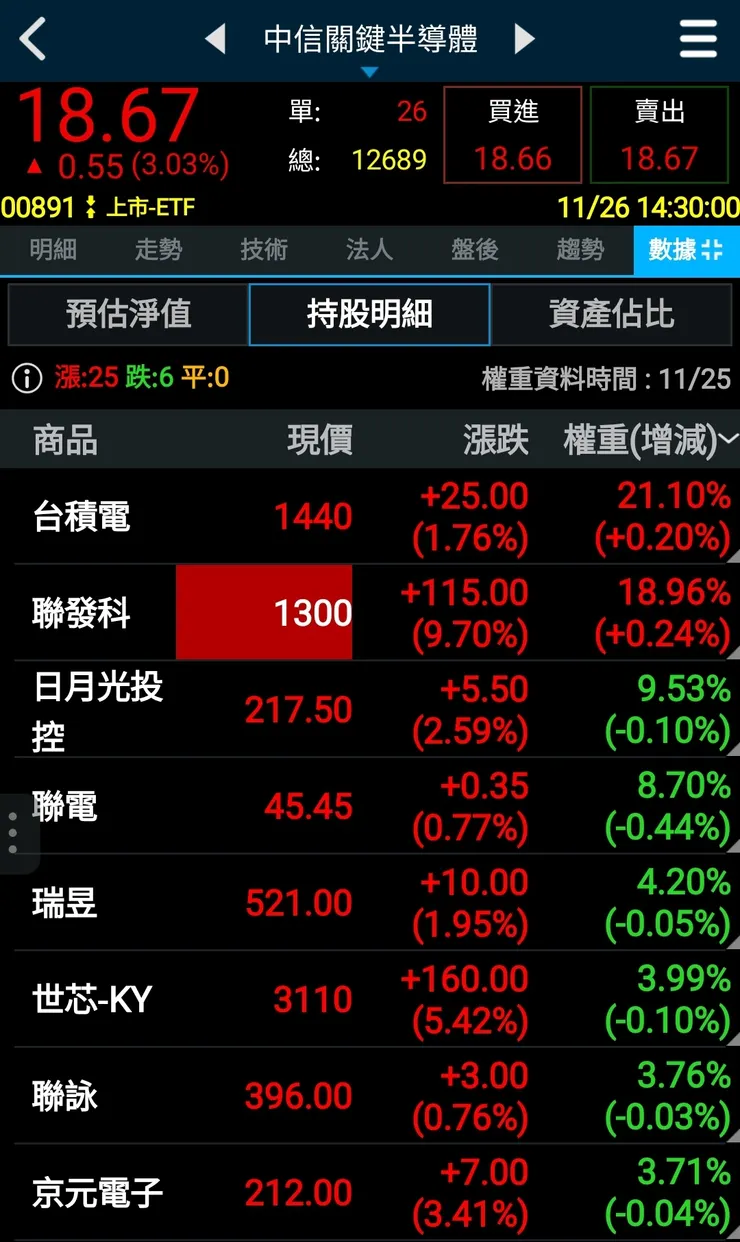Open the hamburger menu at top right

(698, 38)
